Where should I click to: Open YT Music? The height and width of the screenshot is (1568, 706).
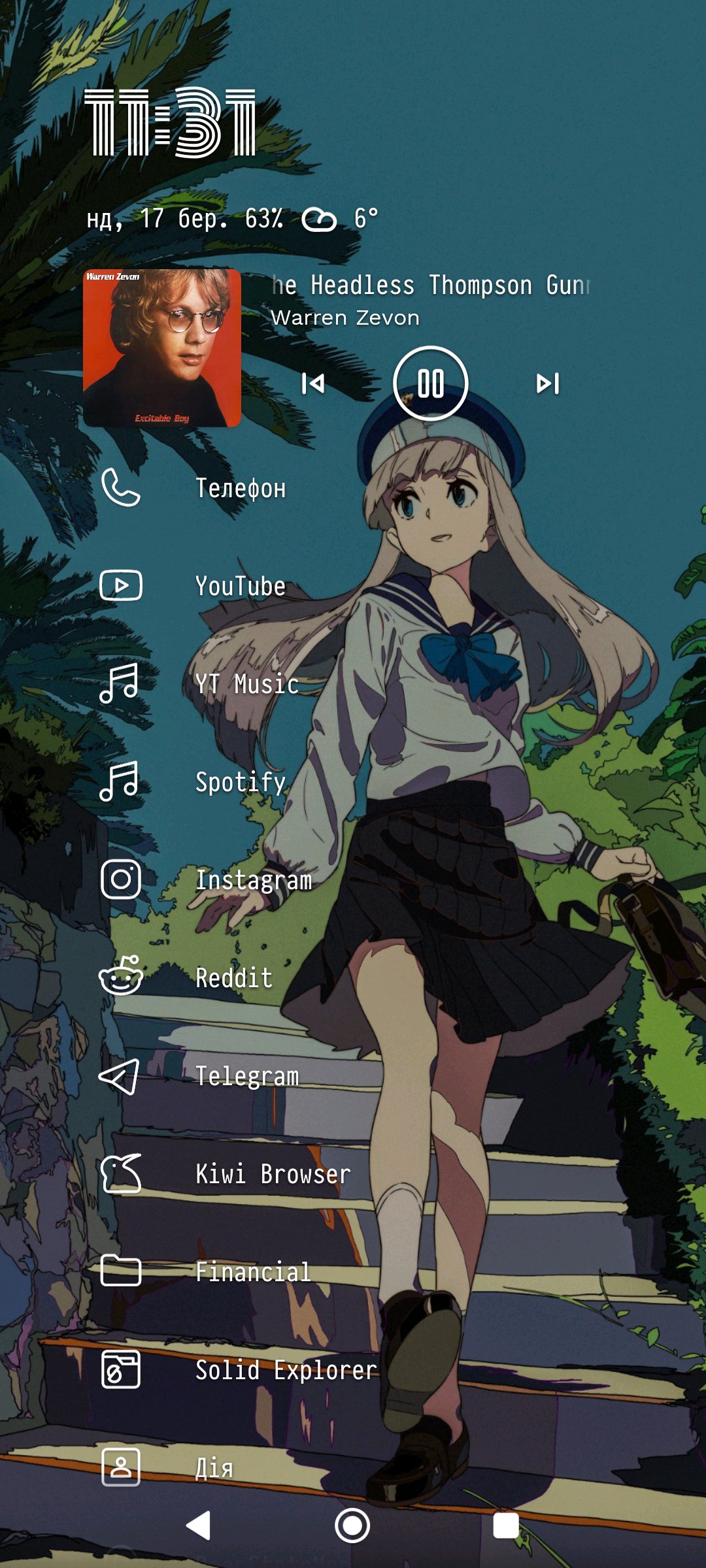(199, 684)
